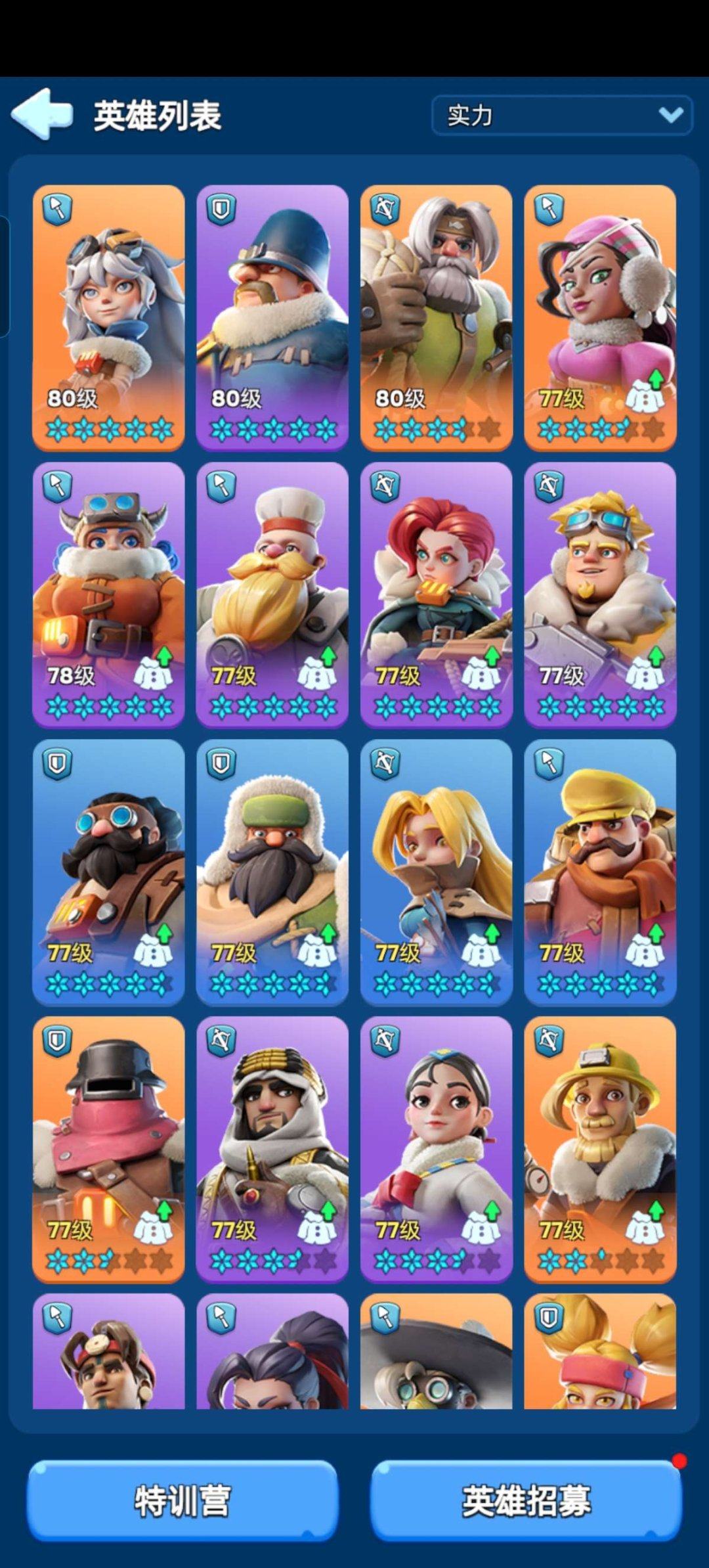Open the black-bearded hero with blue goggles

click(x=108, y=871)
